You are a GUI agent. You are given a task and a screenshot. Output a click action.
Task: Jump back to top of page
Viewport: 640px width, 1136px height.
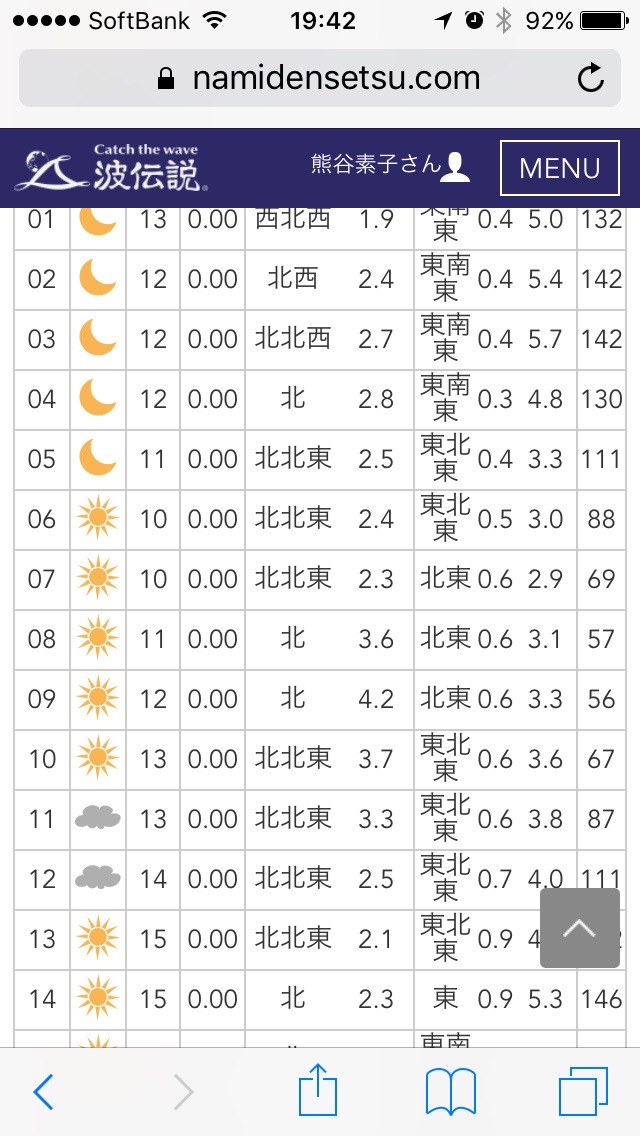point(580,928)
